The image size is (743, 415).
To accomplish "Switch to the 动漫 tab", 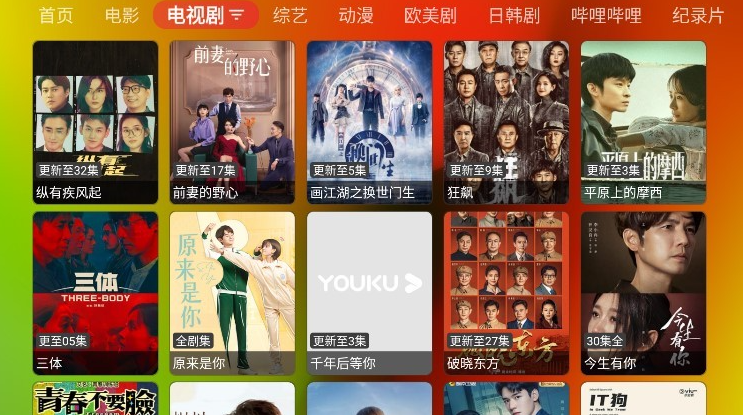I will (356, 15).
